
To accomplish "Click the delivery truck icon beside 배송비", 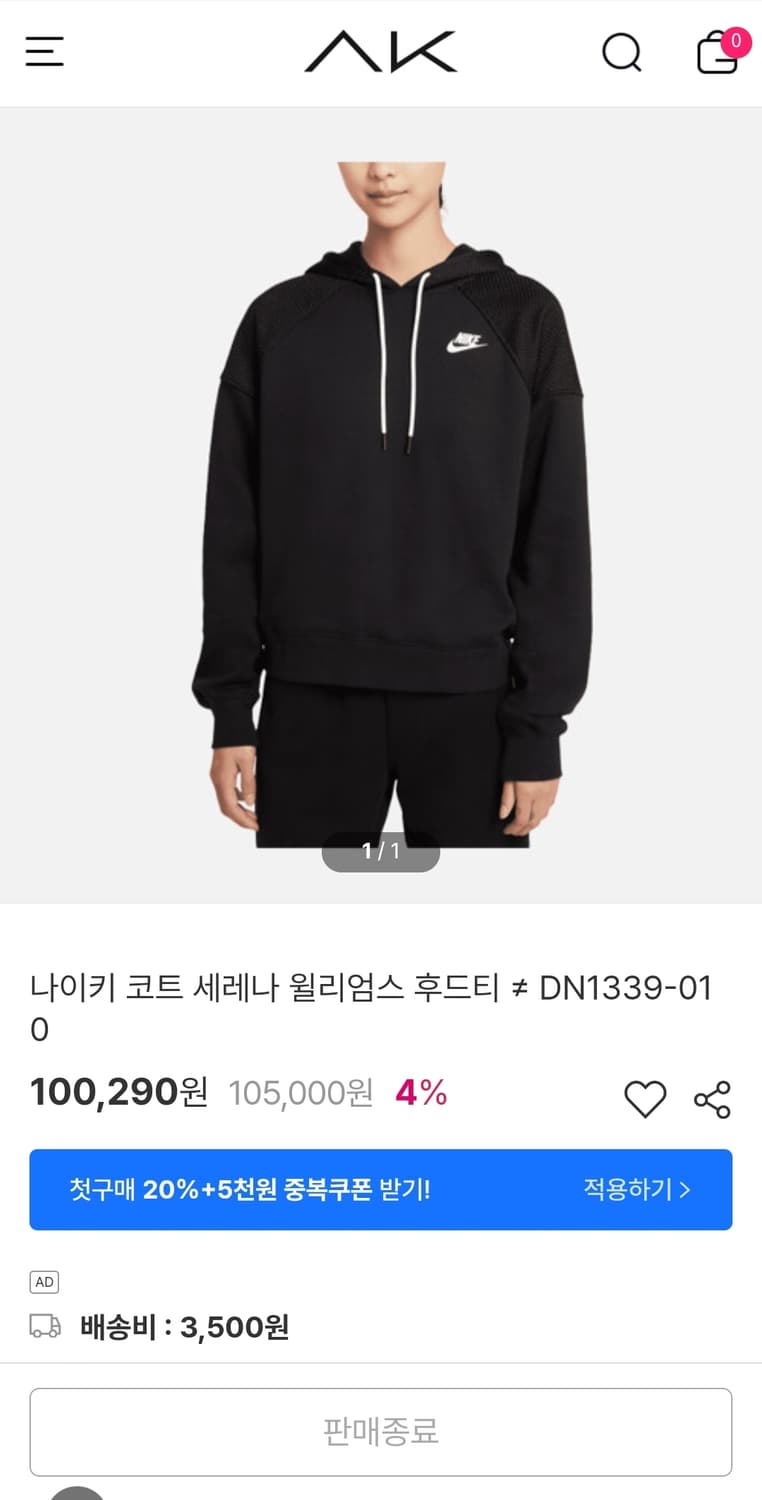I will tap(44, 1328).
